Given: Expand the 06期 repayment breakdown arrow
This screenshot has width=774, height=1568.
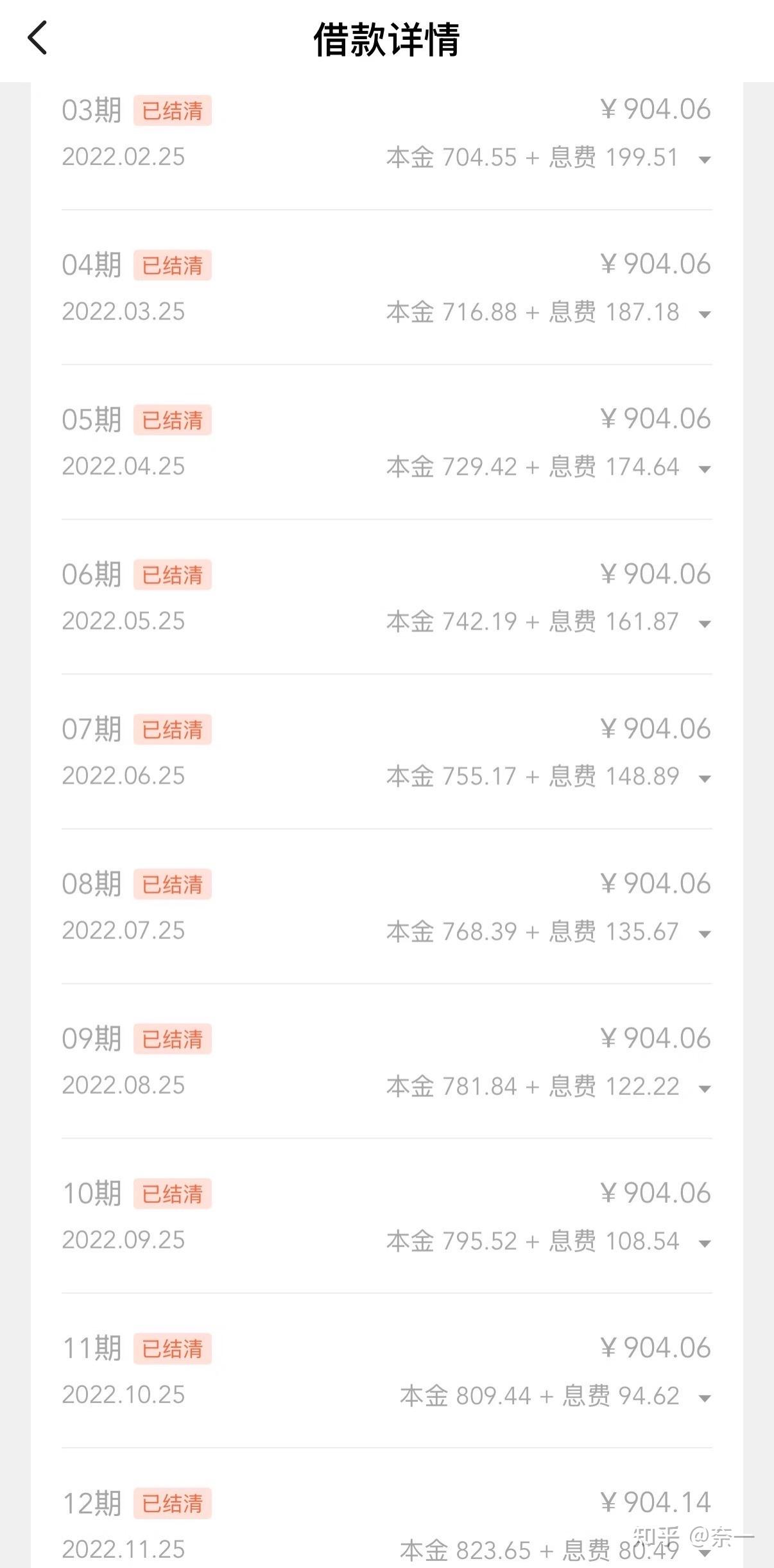Looking at the screenshot, I should click(704, 624).
